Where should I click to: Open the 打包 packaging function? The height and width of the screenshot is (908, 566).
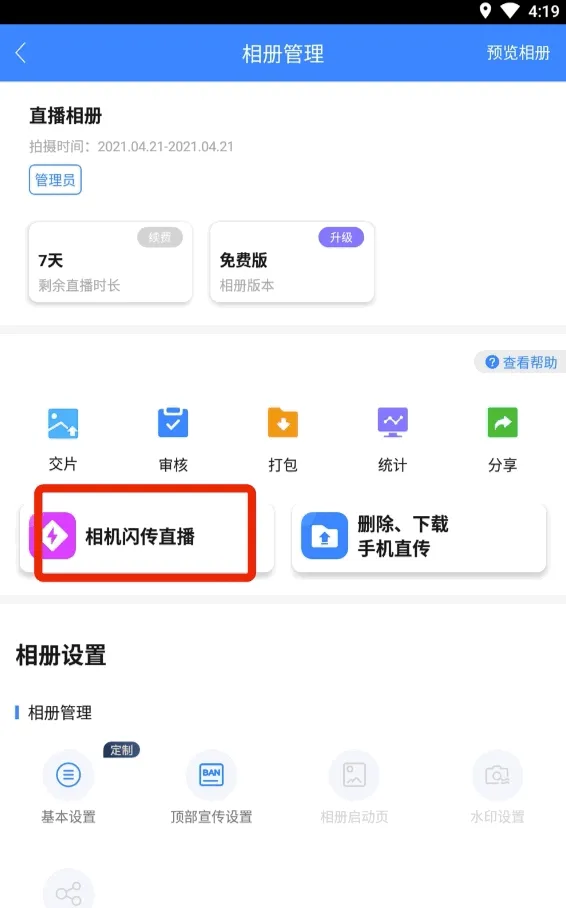point(283,440)
